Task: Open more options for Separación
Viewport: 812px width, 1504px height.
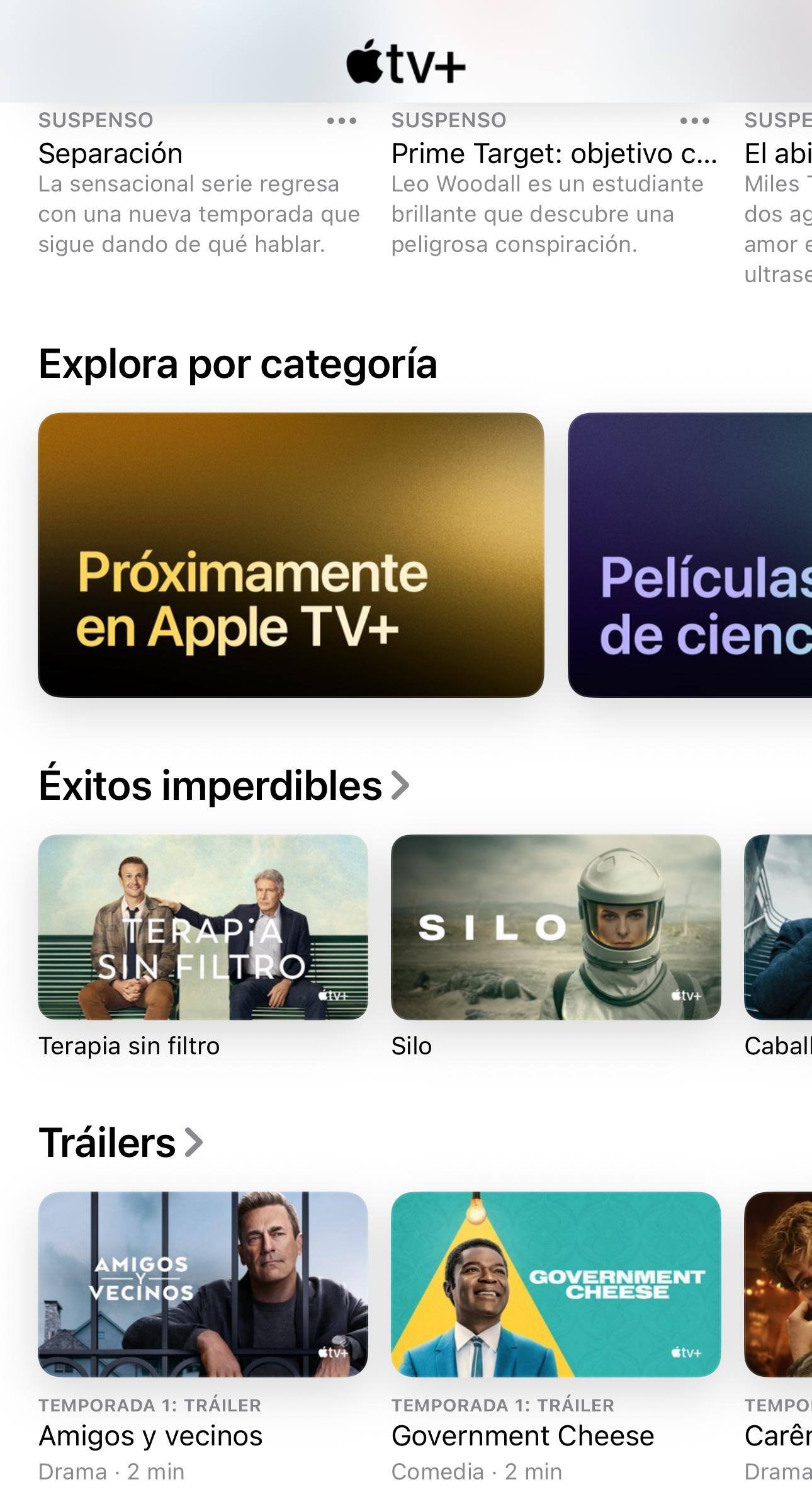Action: coord(341,121)
